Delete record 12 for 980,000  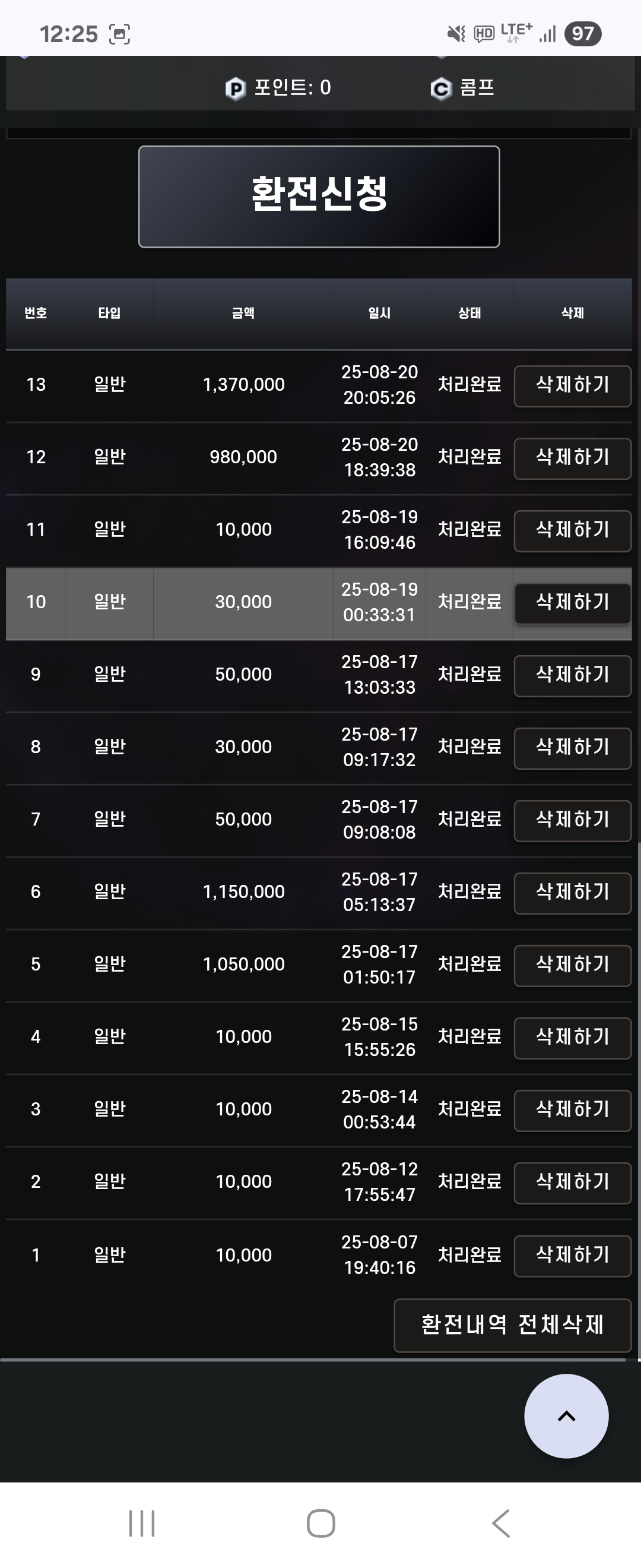point(572,458)
